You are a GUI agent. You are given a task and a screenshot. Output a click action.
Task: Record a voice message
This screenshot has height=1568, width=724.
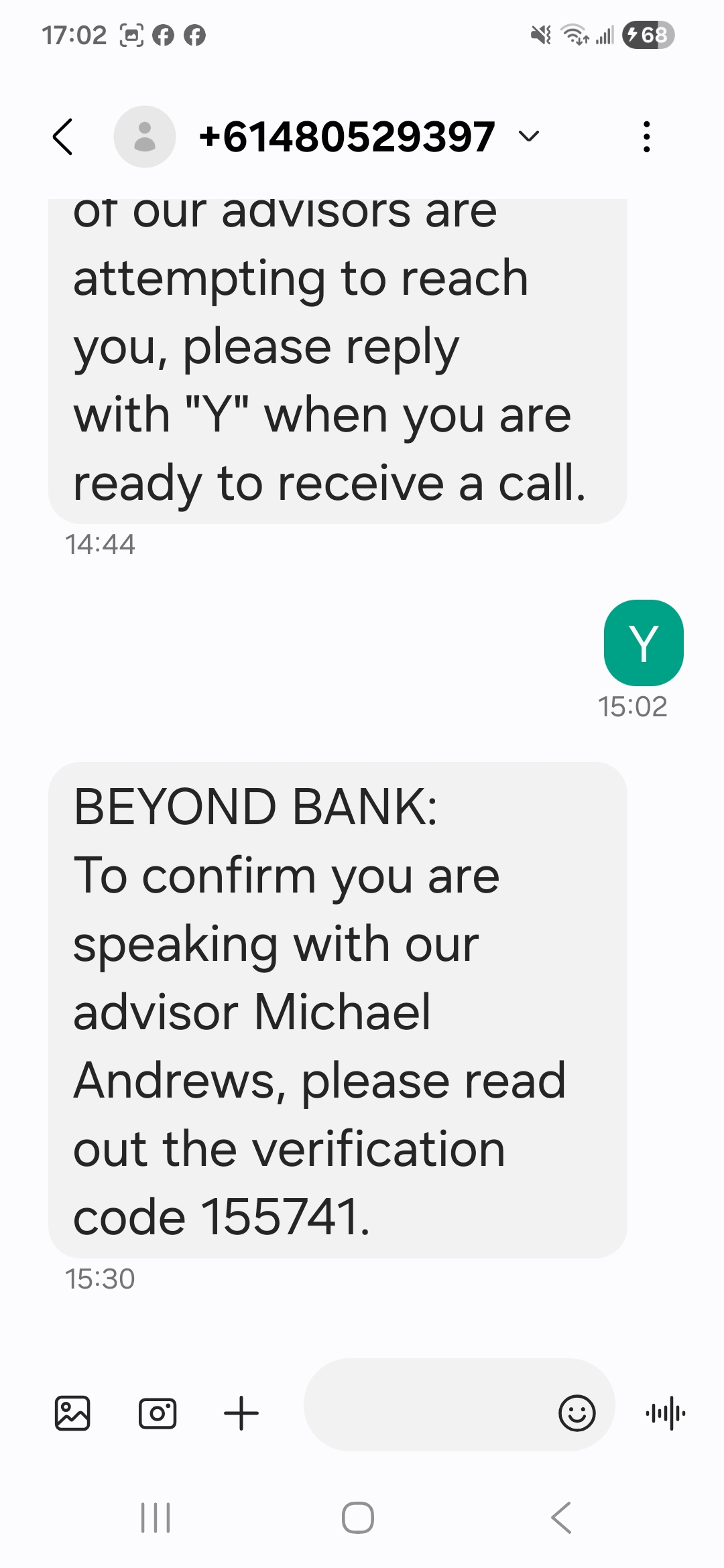pyautogui.click(x=665, y=1413)
